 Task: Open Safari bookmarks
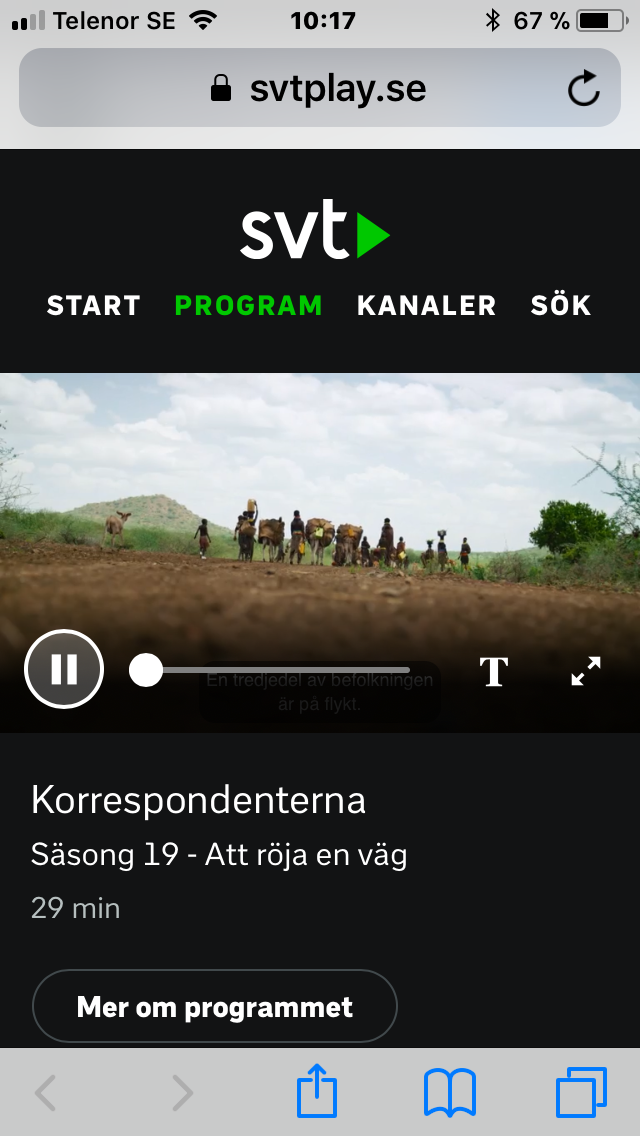tap(450, 1092)
